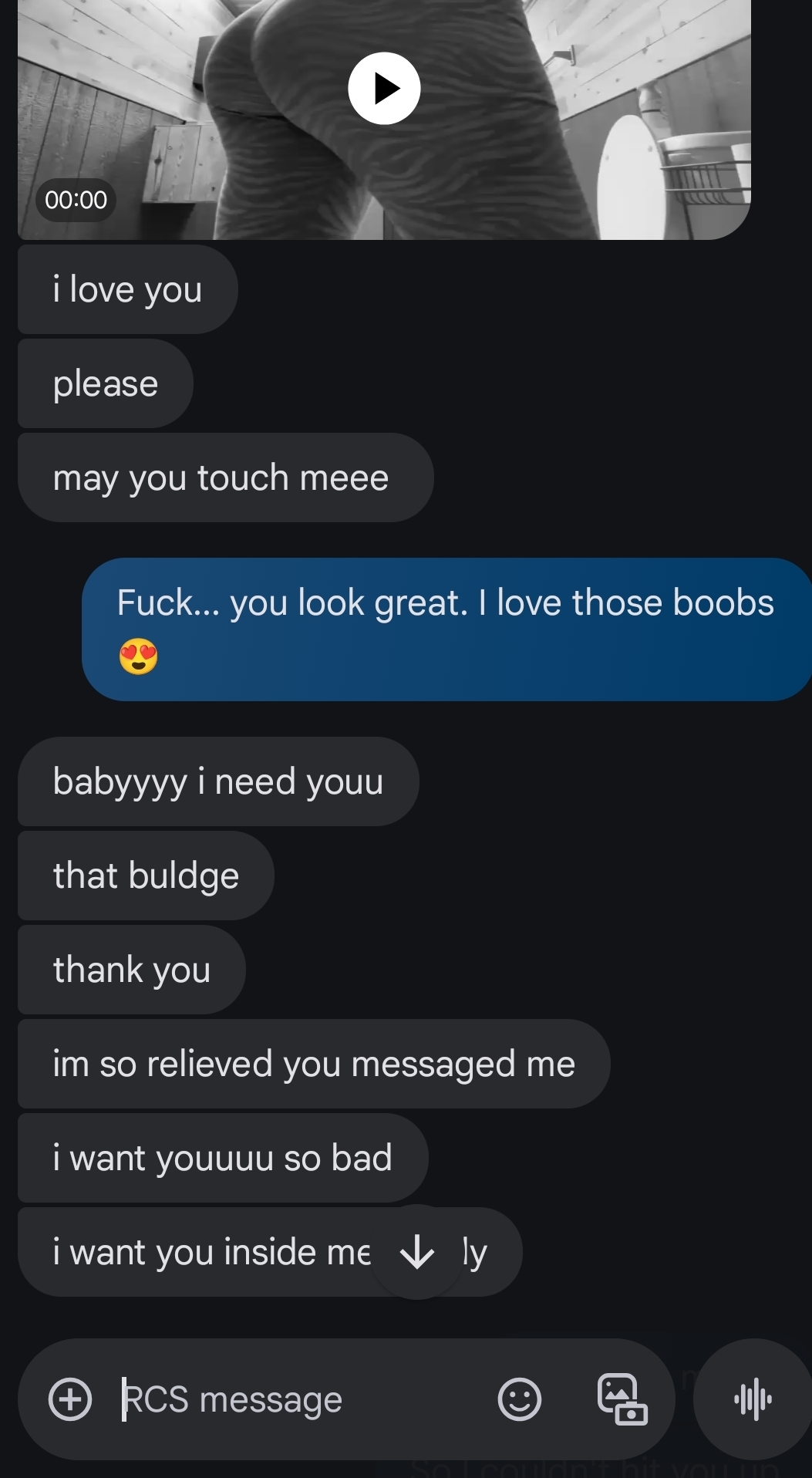Record a voice message
Image resolution: width=812 pixels, height=1478 pixels.
tap(753, 1399)
